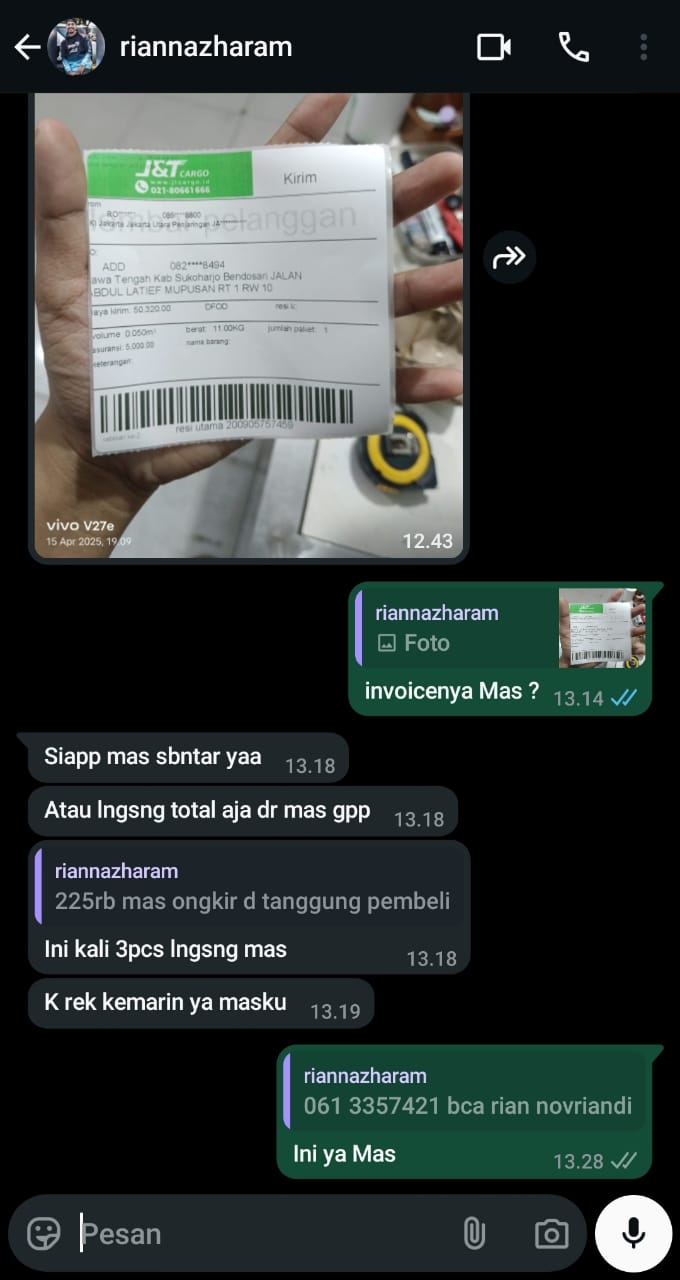Tap the microphone voice message button
Screen dimensions: 680x1280
633,1233
